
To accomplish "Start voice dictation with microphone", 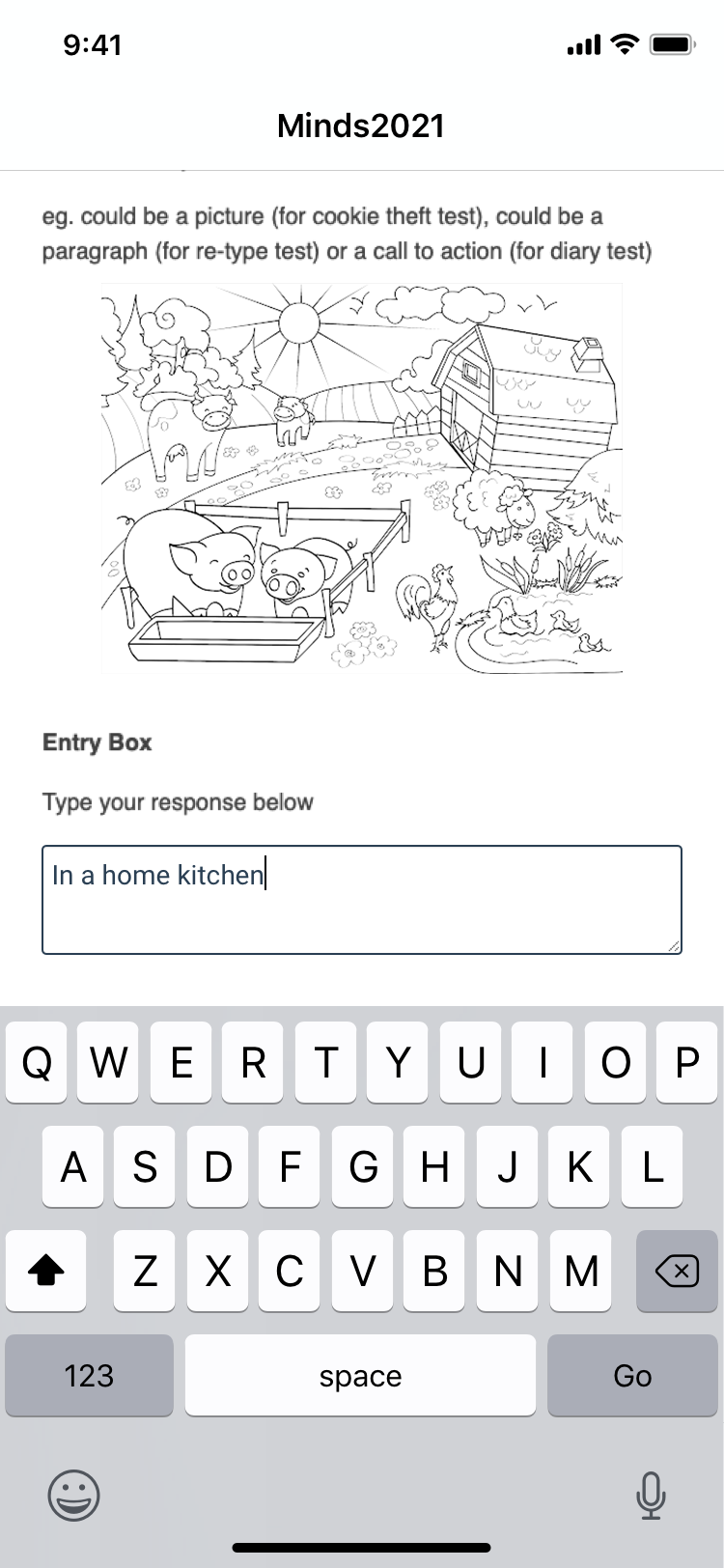I will pos(650,1496).
